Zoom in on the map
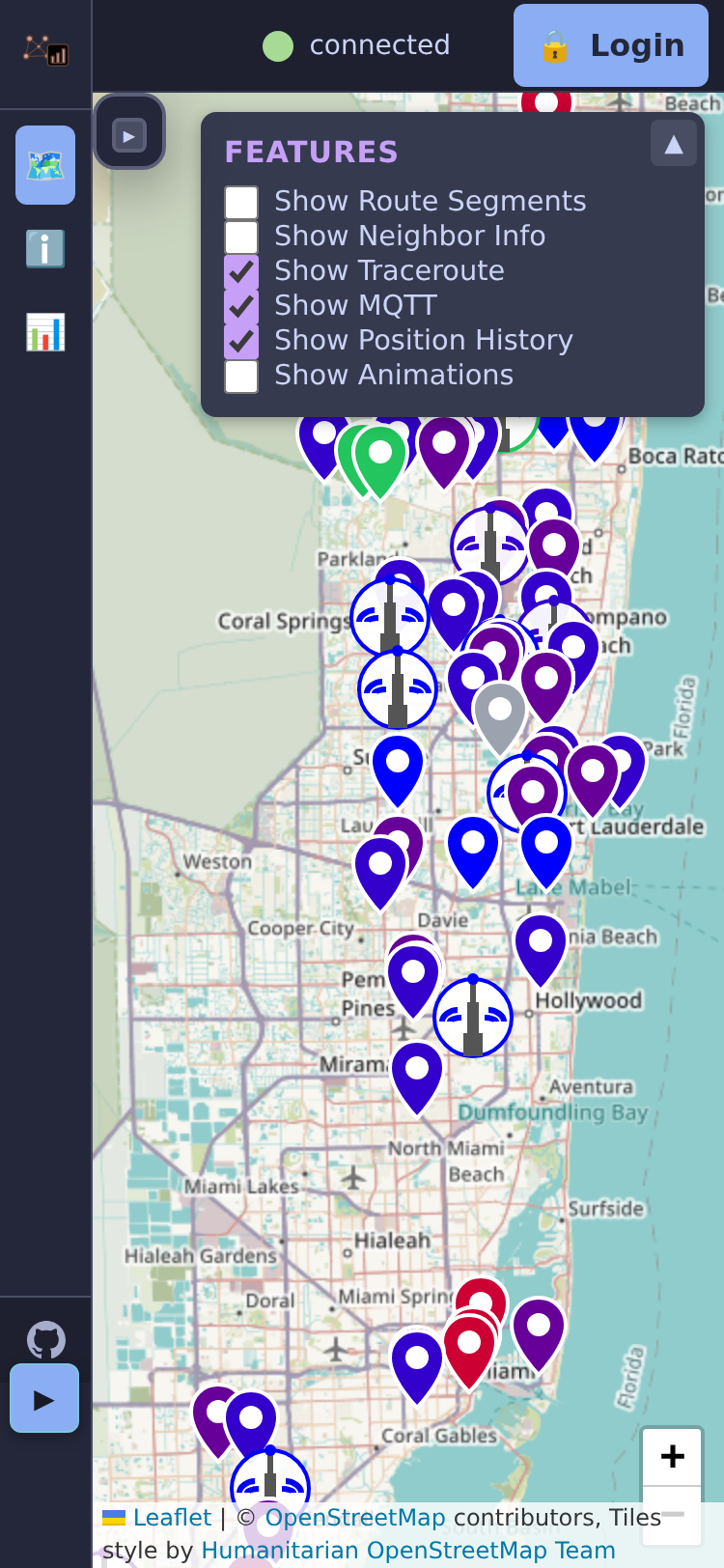724x1568 pixels. 672,1456
